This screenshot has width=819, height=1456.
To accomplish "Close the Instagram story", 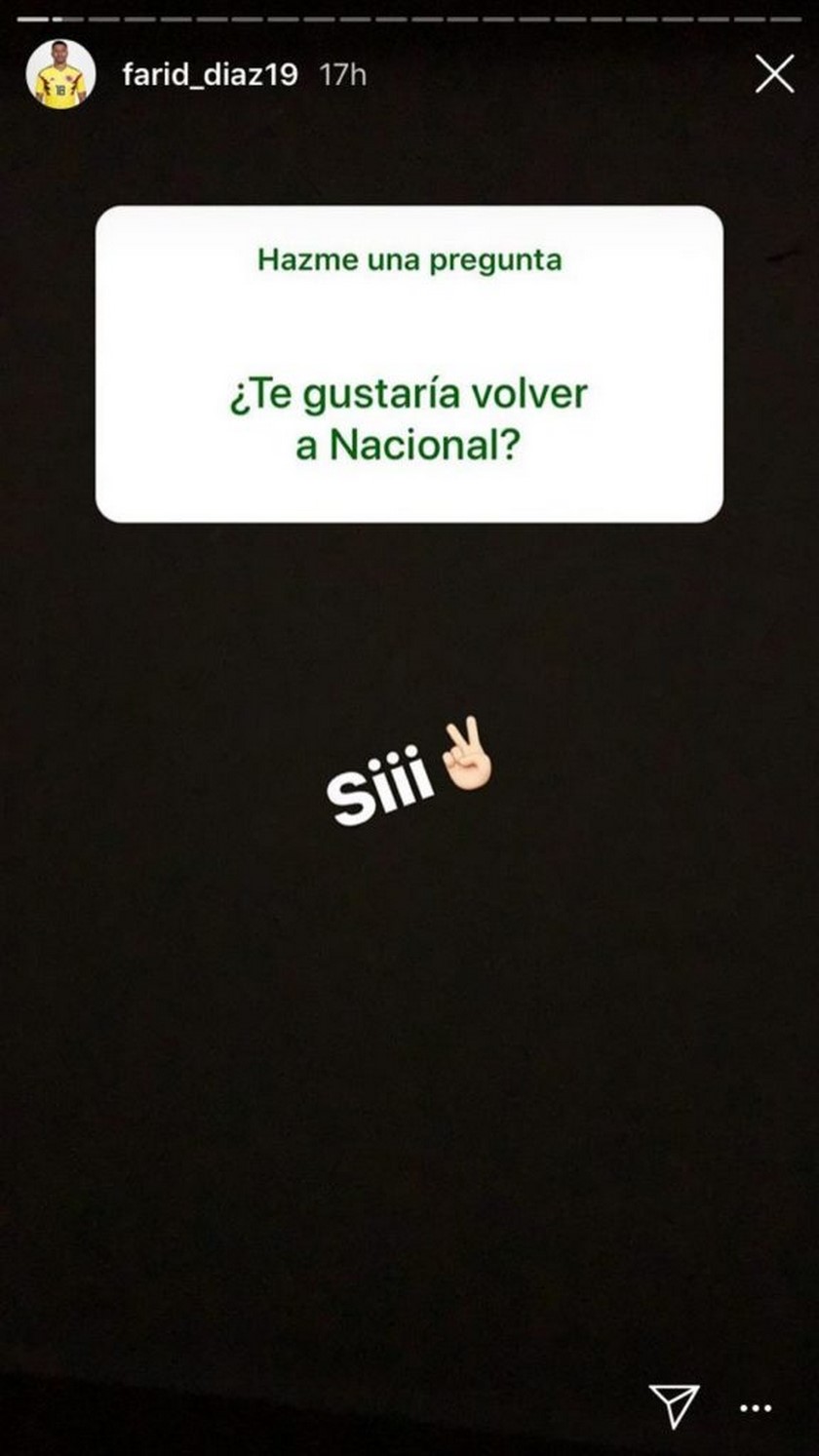I will tap(774, 74).
